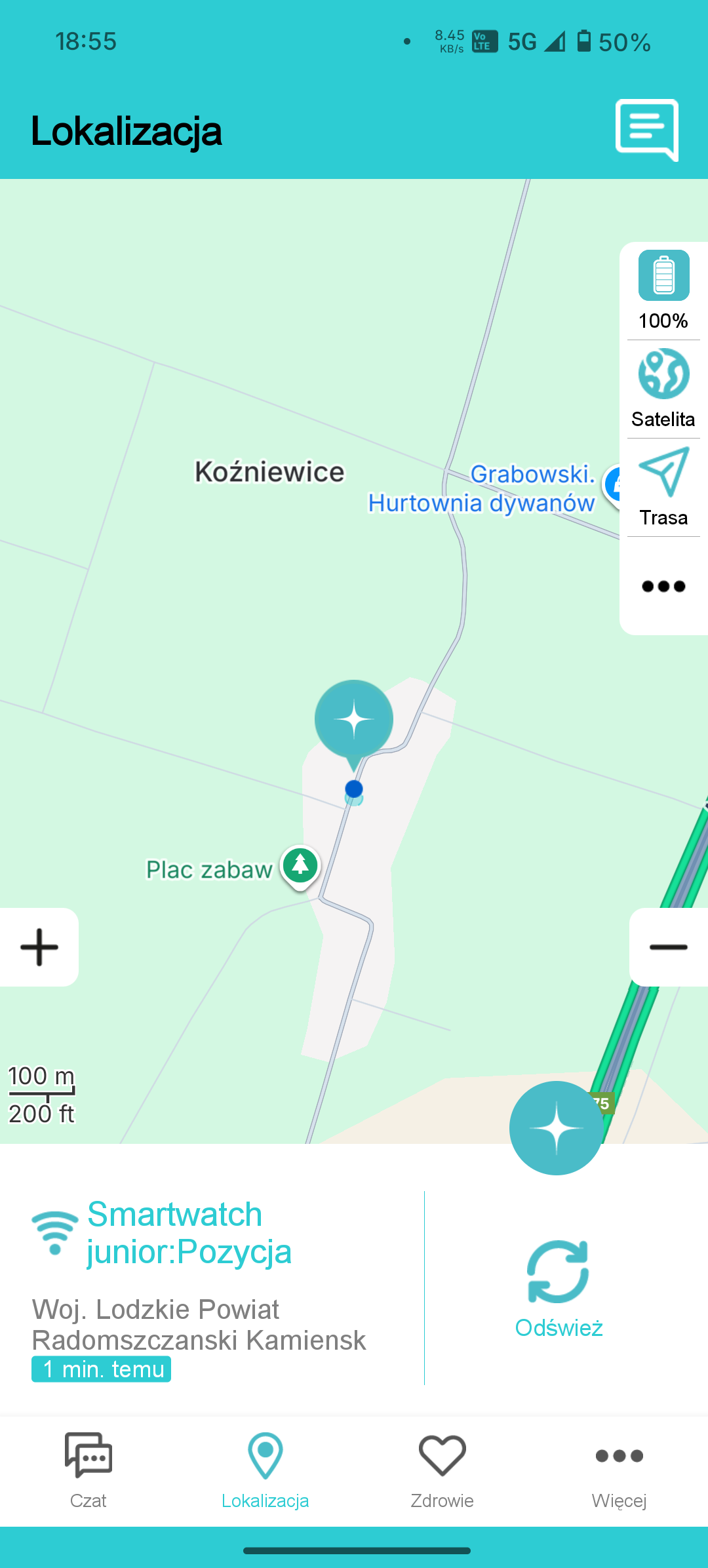Open the Trasa route option
Image resolution: width=708 pixels, height=1568 pixels.
pos(663,486)
